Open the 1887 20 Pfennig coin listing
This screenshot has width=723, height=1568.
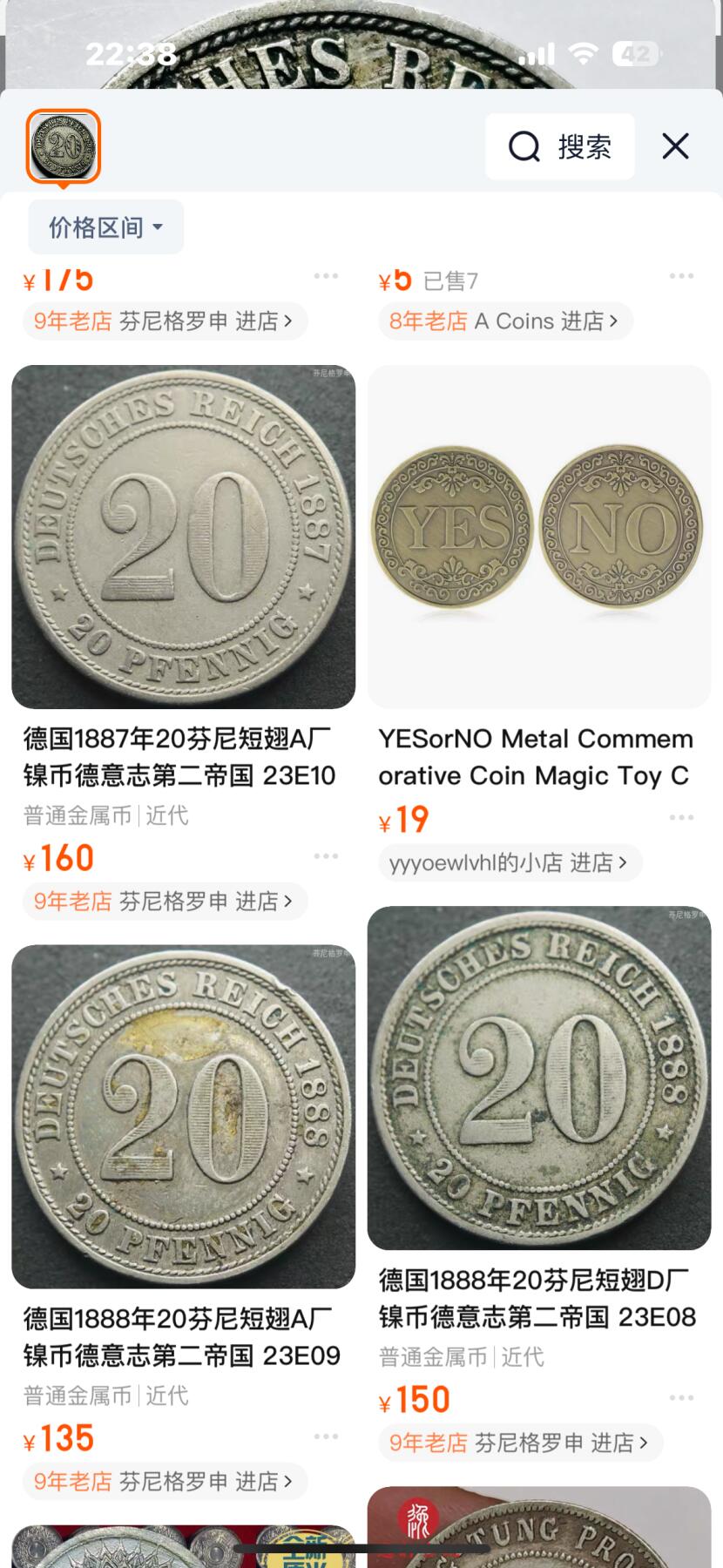[x=183, y=537]
